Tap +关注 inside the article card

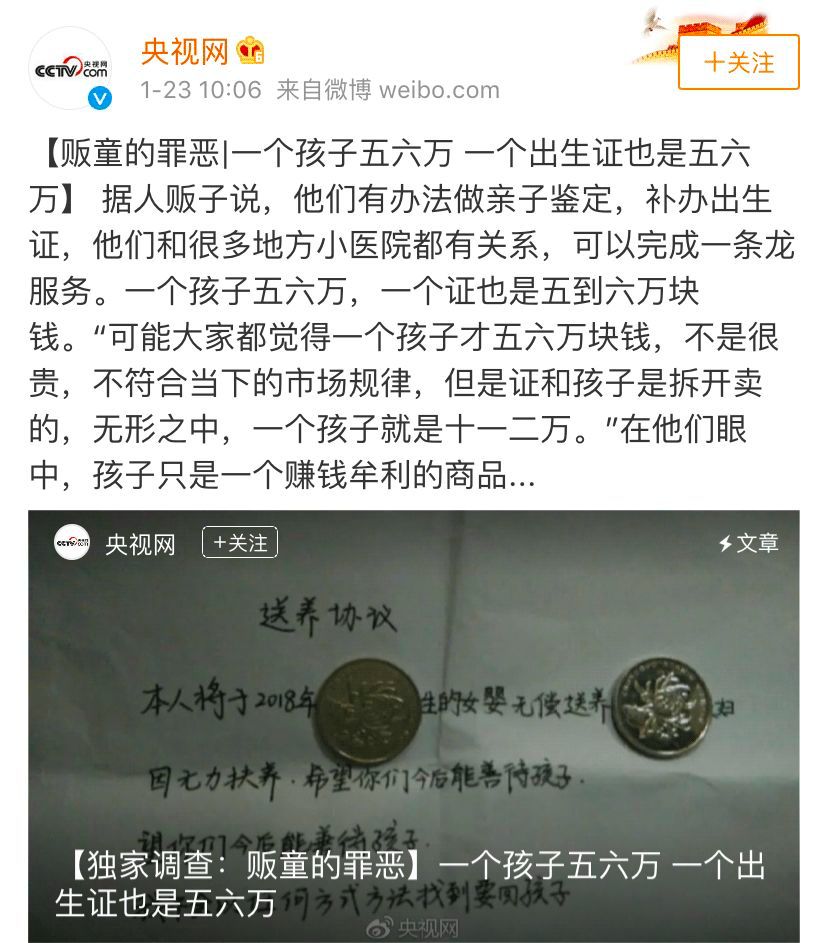pos(240,543)
